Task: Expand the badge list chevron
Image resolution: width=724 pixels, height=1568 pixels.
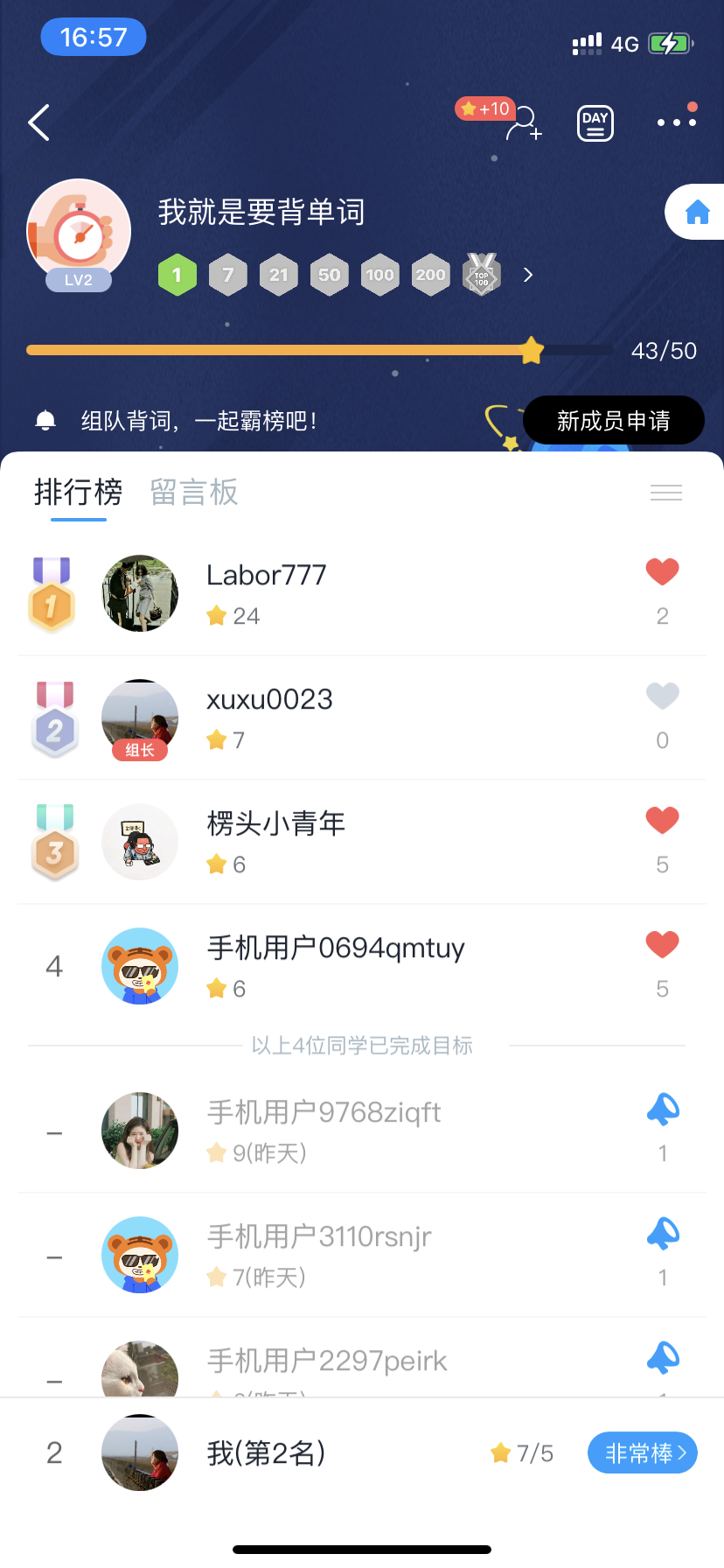Action: (527, 275)
